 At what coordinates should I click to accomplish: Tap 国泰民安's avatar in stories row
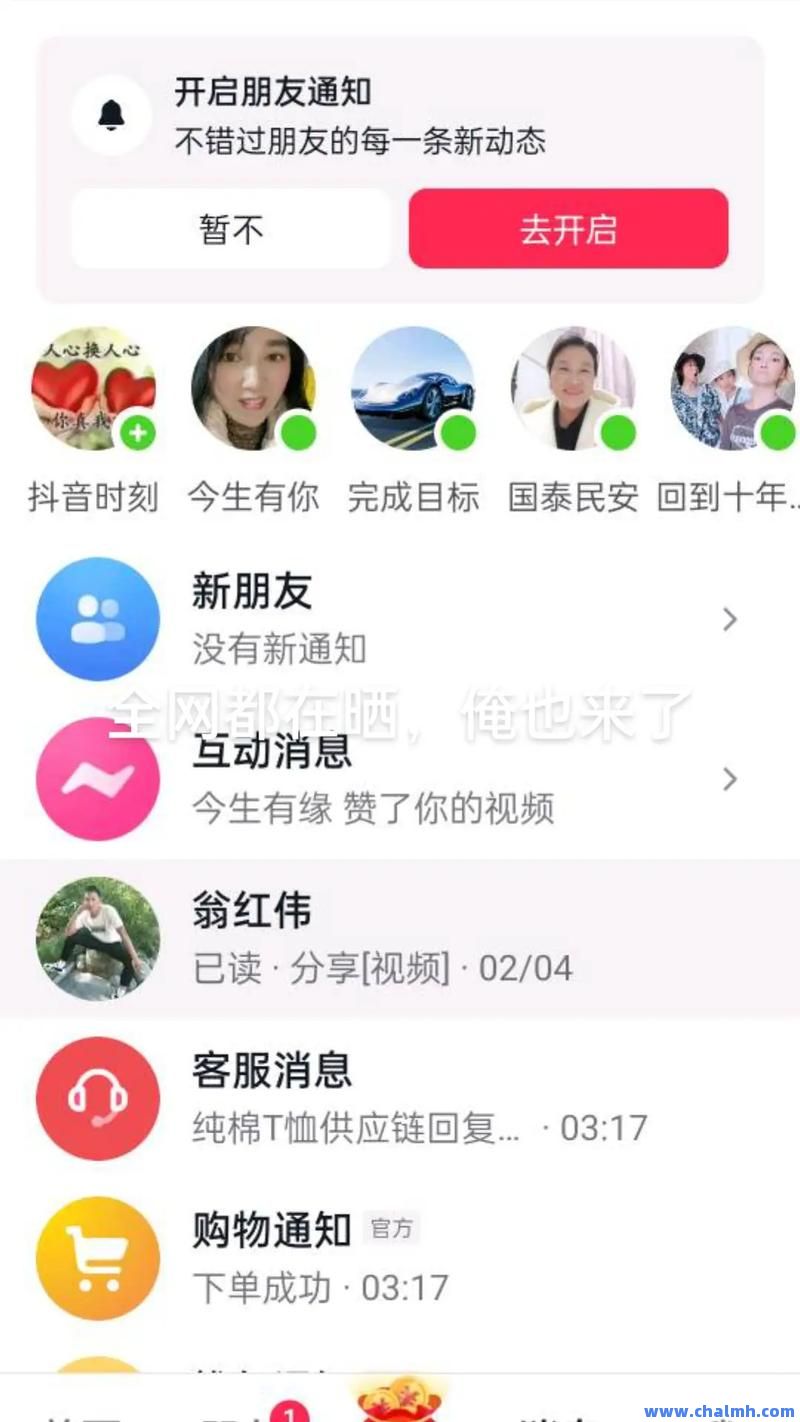574,389
